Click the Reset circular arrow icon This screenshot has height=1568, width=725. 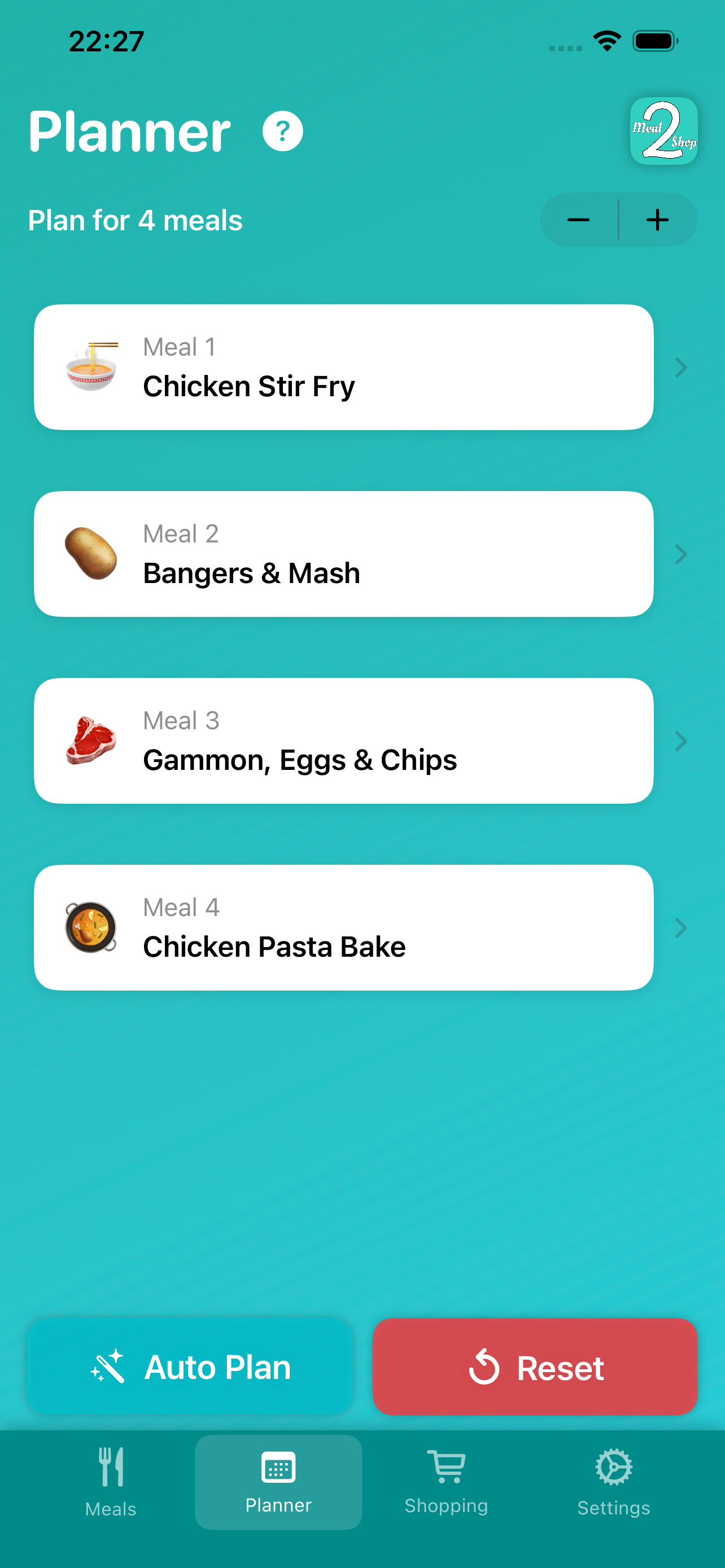pos(484,1366)
